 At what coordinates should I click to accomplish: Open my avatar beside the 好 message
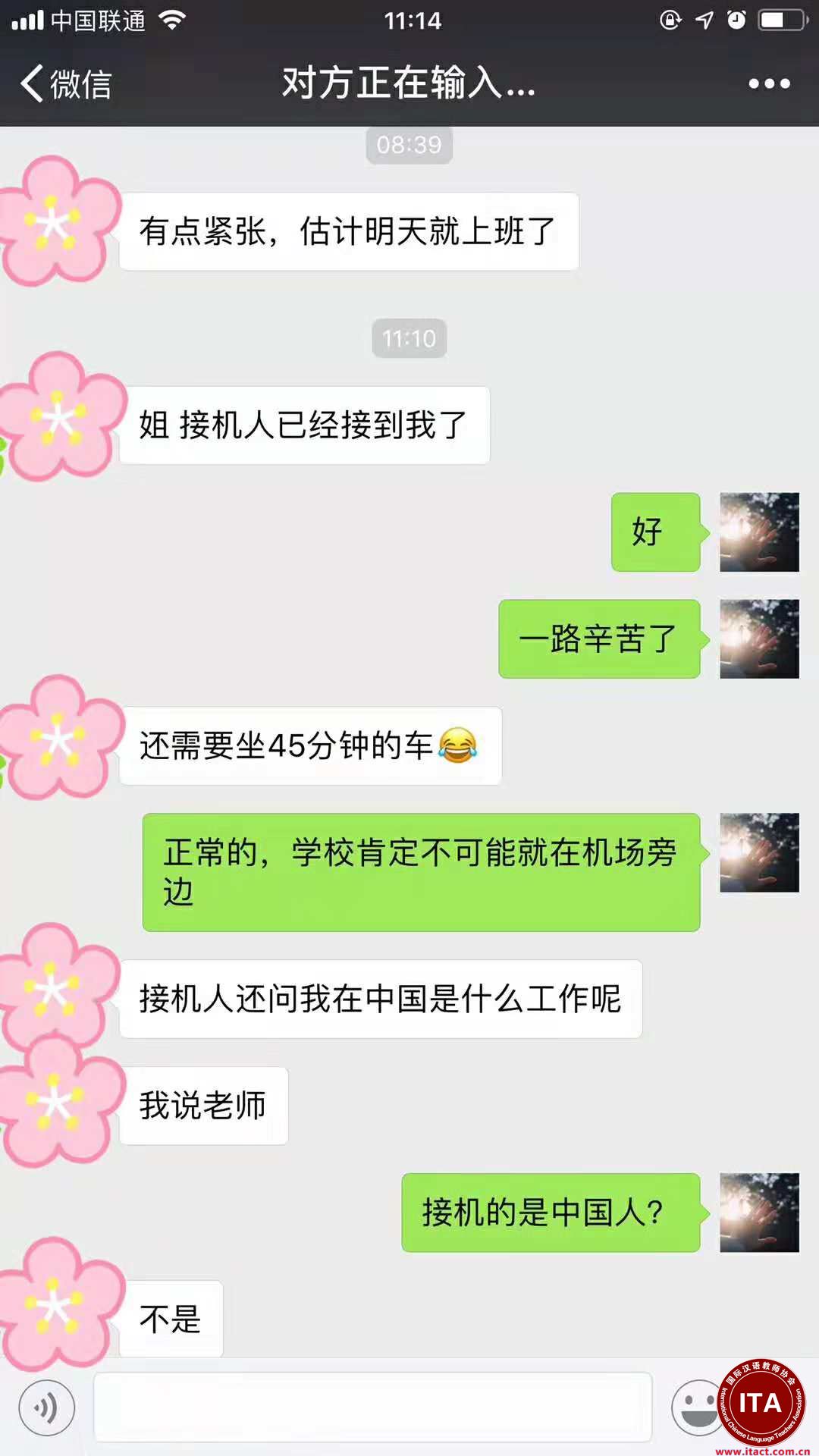click(x=759, y=532)
